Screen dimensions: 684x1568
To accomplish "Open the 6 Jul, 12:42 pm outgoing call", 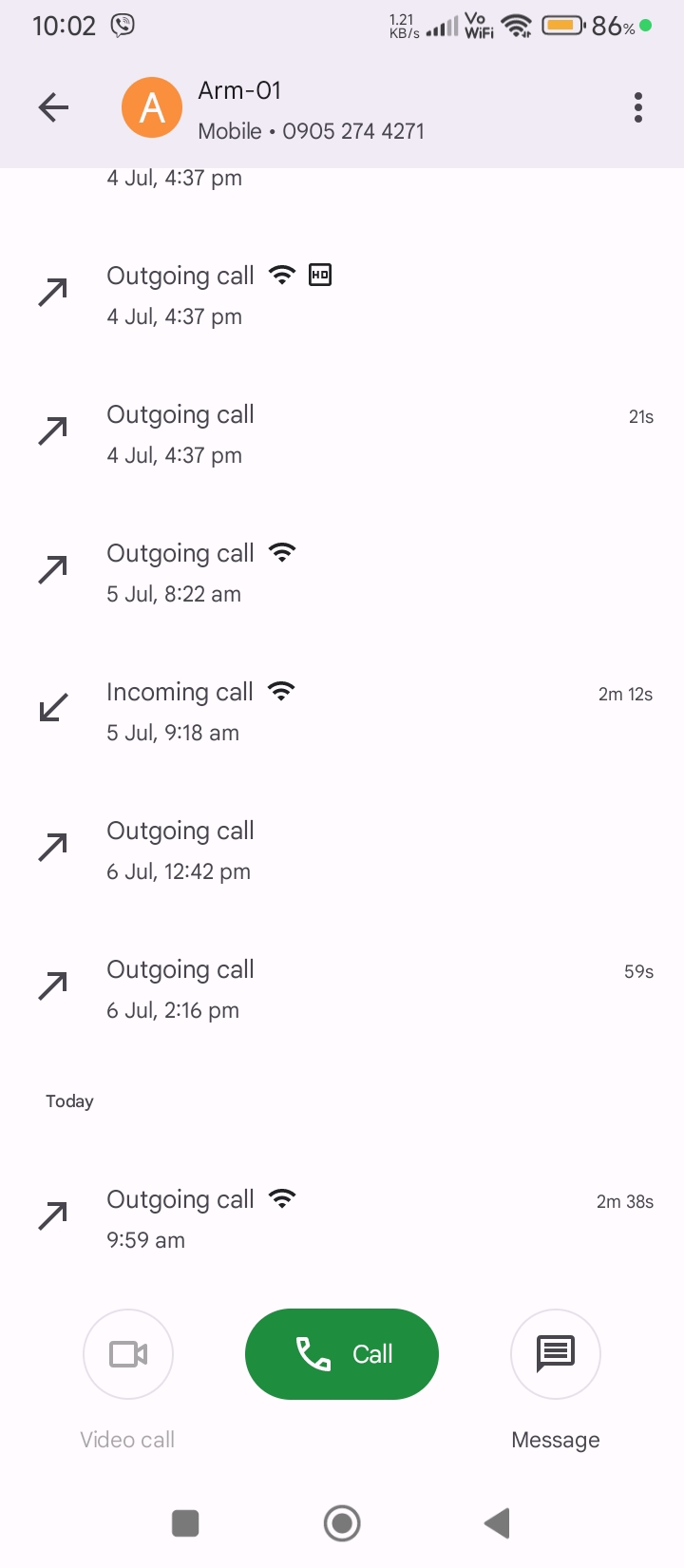I will [x=342, y=850].
